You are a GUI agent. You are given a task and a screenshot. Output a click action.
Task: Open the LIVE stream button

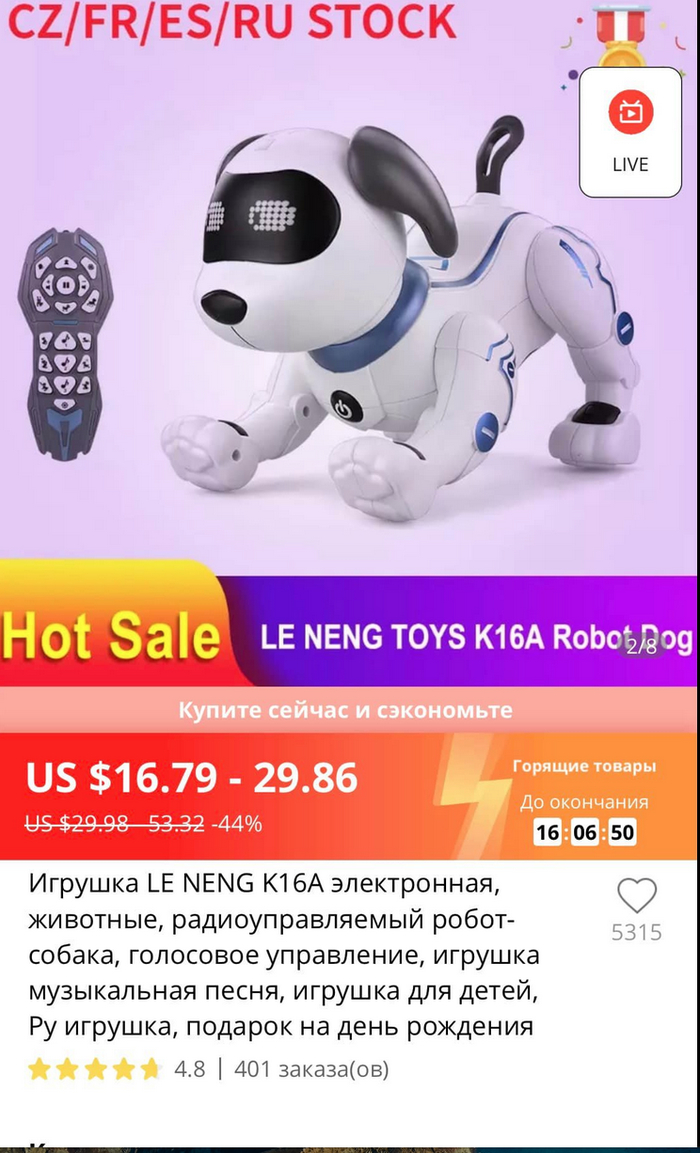click(630, 132)
